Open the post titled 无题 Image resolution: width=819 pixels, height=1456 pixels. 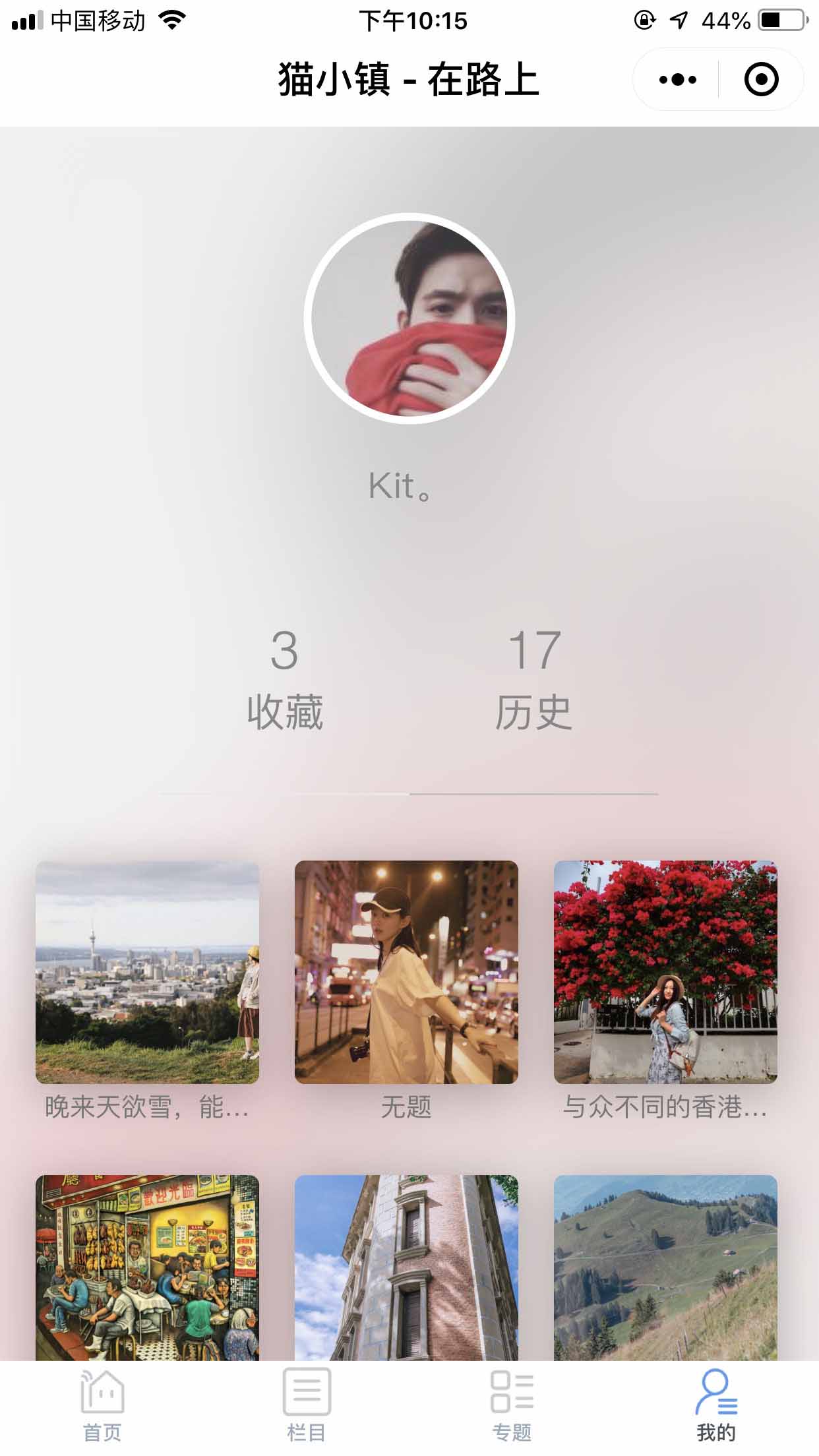click(x=406, y=972)
